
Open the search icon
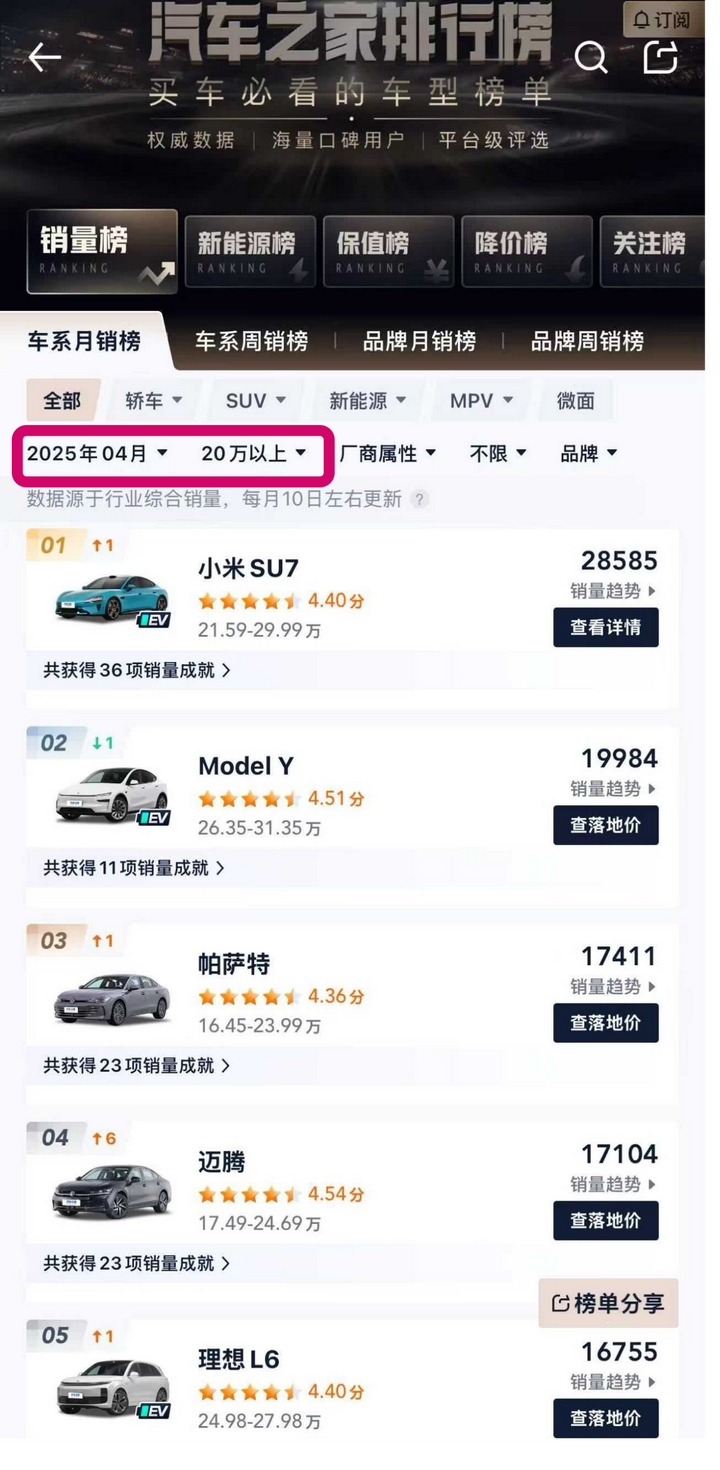591,58
